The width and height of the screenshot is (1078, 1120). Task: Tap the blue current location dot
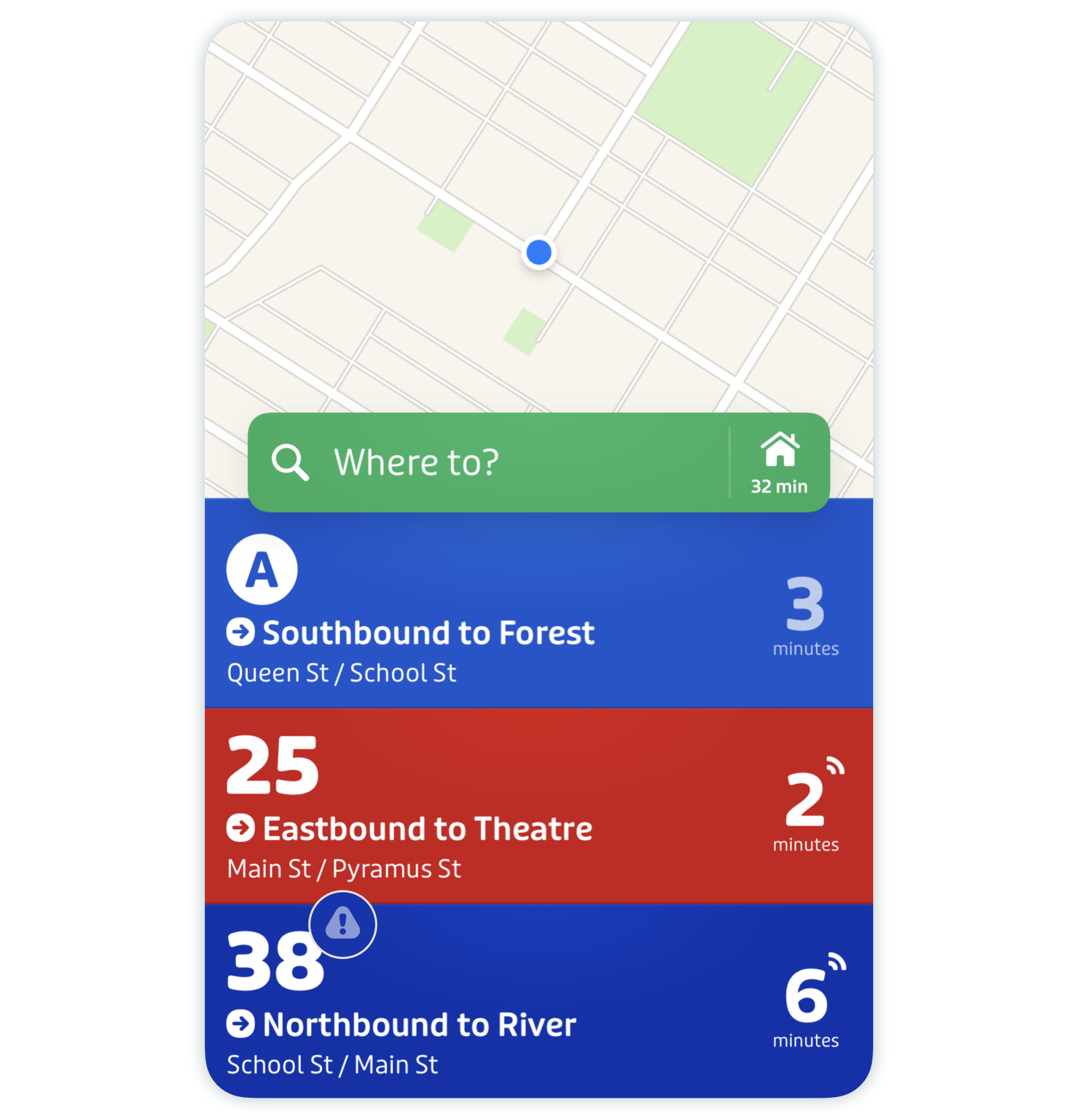pyautogui.click(x=539, y=253)
